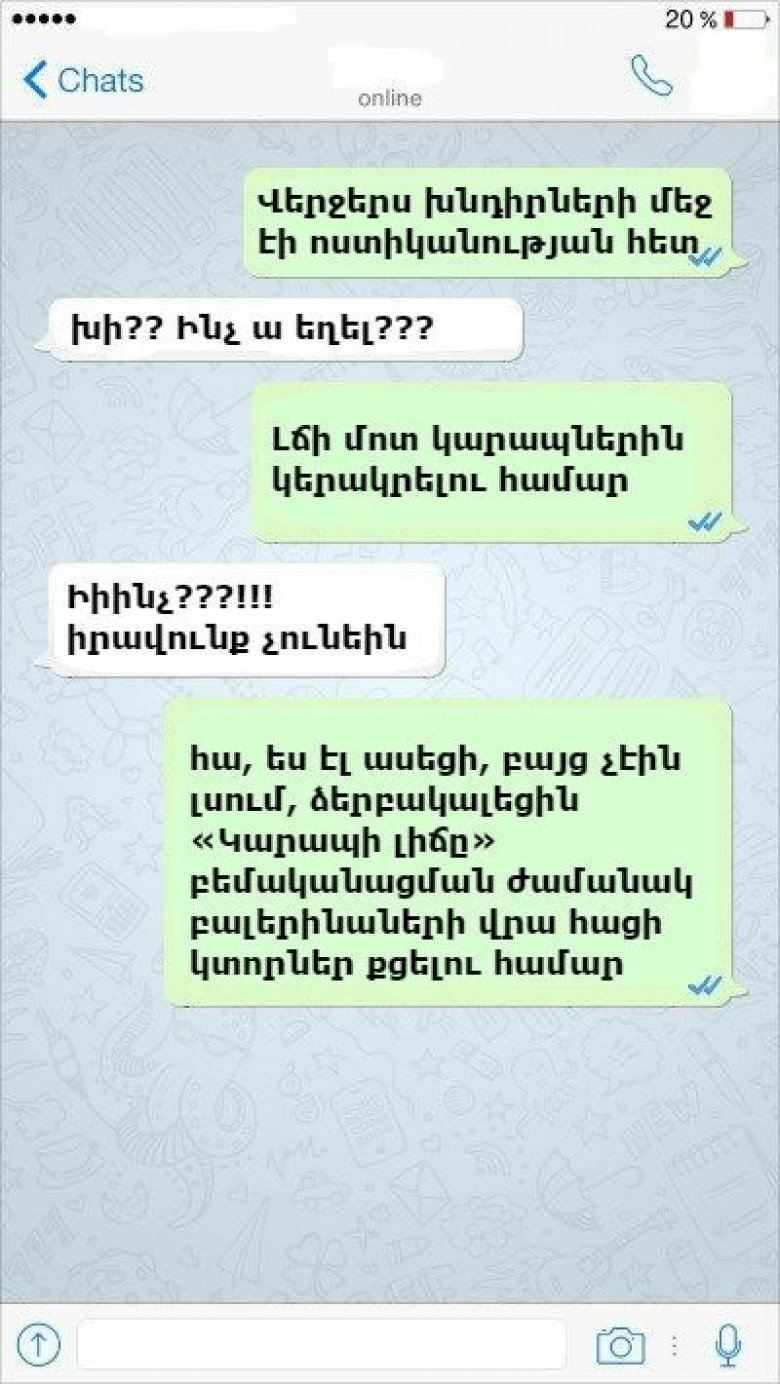The width and height of the screenshot is (780, 1384).
Task: Go back to Chats list
Action: point(83,80)
